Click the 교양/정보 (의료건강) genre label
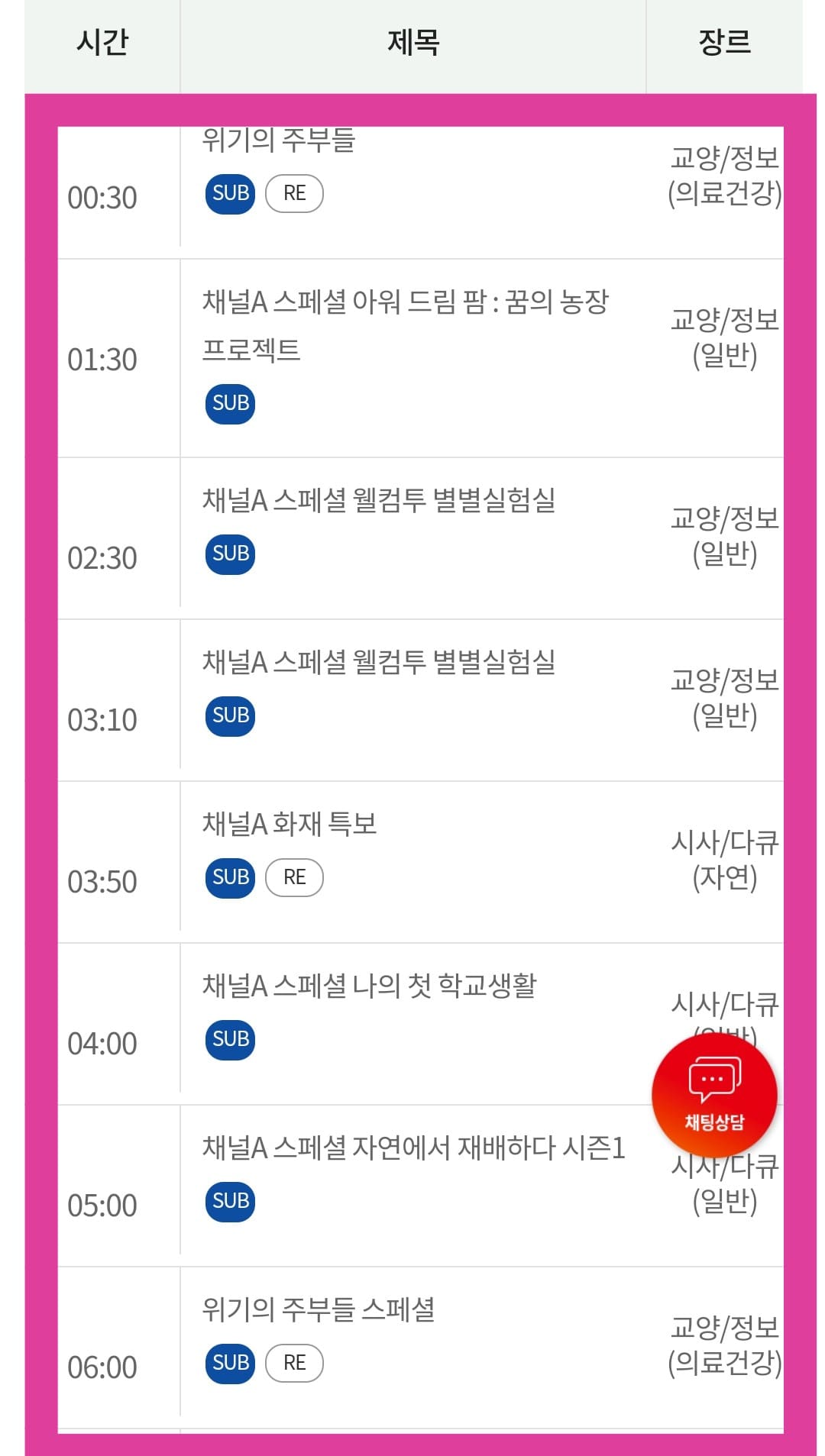 coord(726,179)
